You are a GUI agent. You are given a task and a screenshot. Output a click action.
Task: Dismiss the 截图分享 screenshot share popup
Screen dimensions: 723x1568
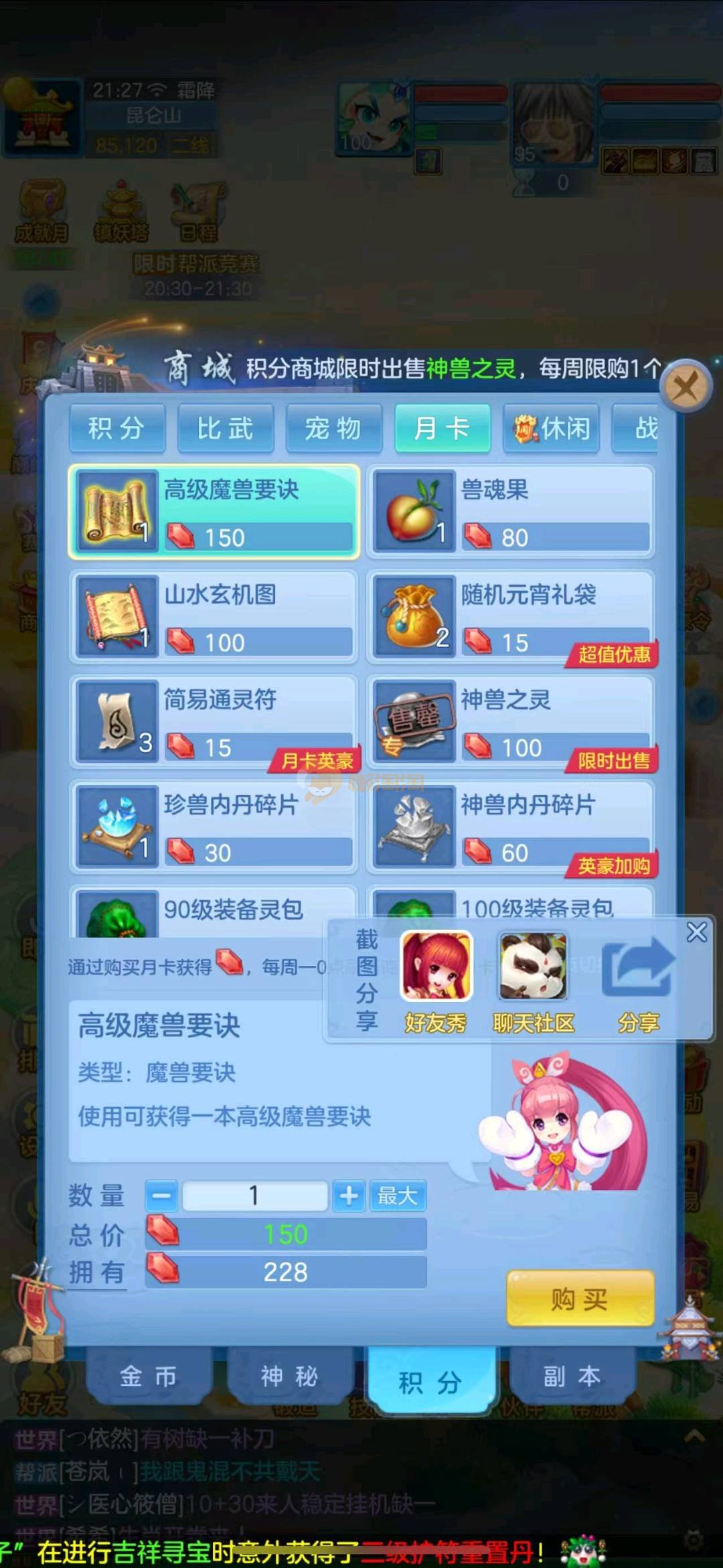(696, 932)
